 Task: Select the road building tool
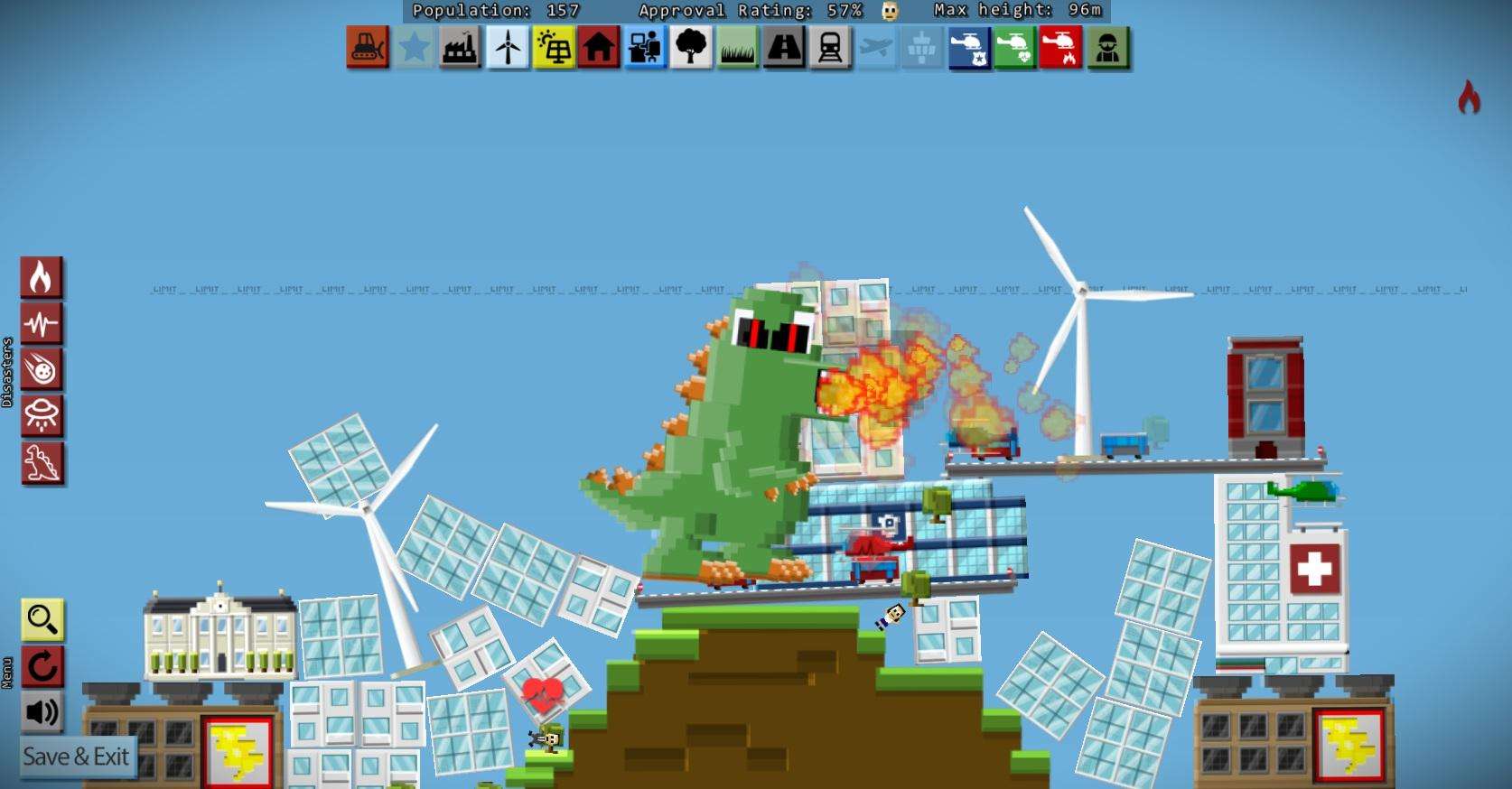click(783, 47)
